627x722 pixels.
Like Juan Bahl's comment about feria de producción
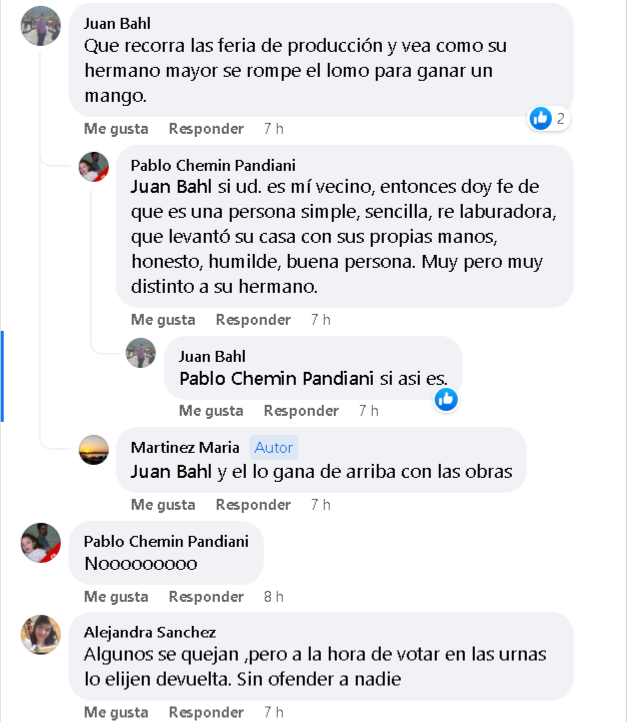115,129
